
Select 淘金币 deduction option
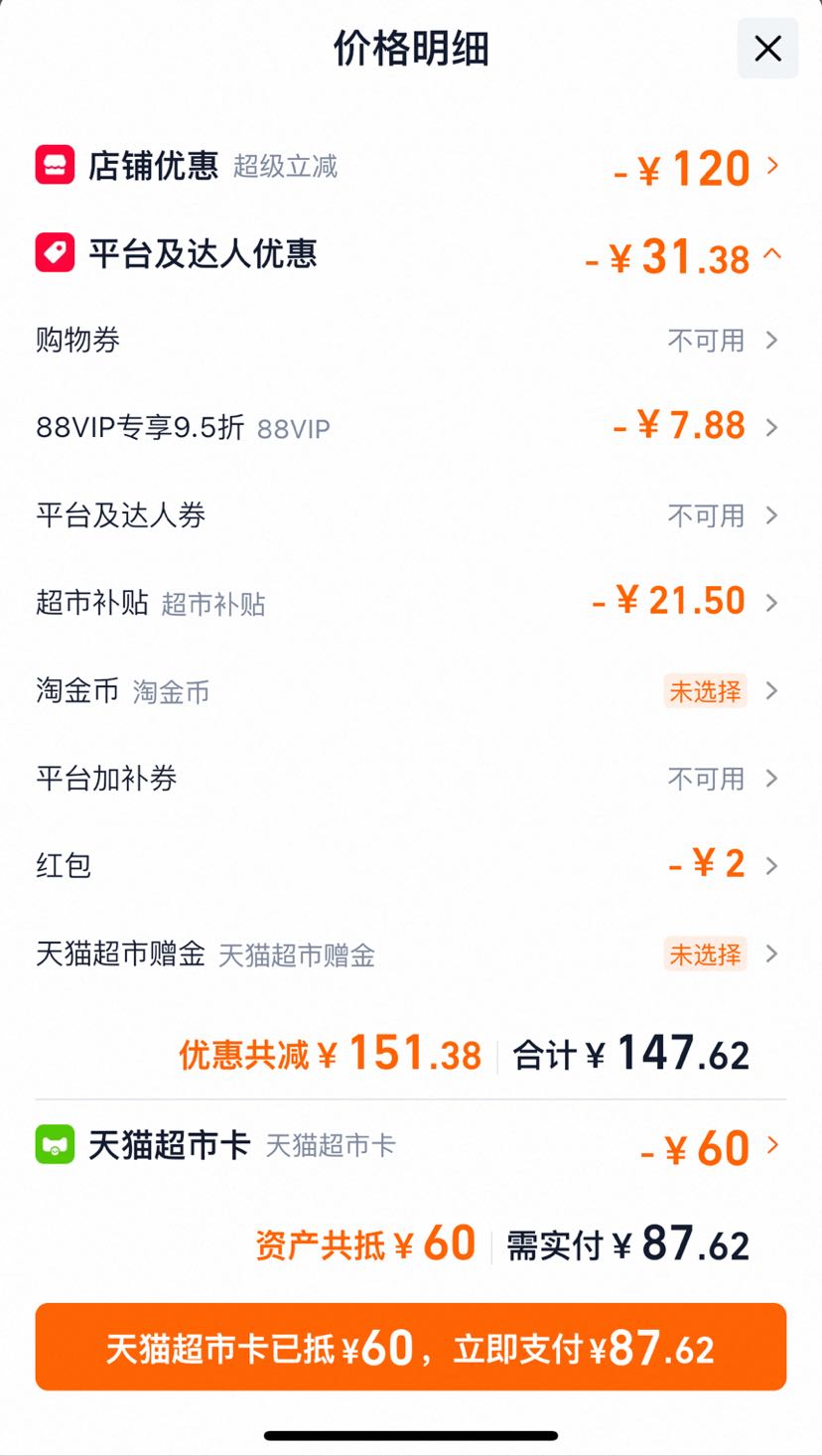pyautogui.click(x=410, y=691)
